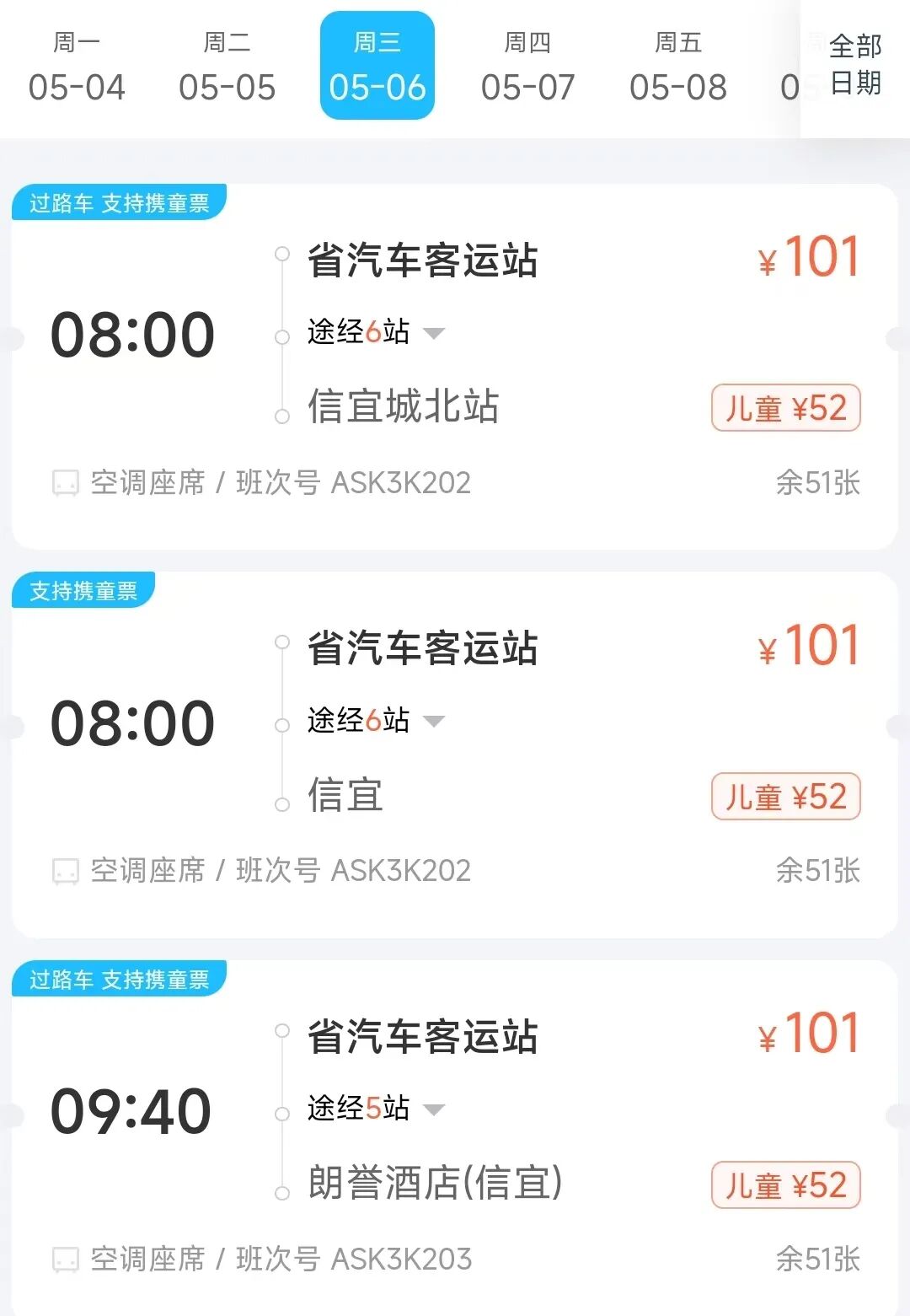Select Monday 05-04 date tab
Image resolution: width=910 pixels, height=1316 pixels.
point(77,67)
